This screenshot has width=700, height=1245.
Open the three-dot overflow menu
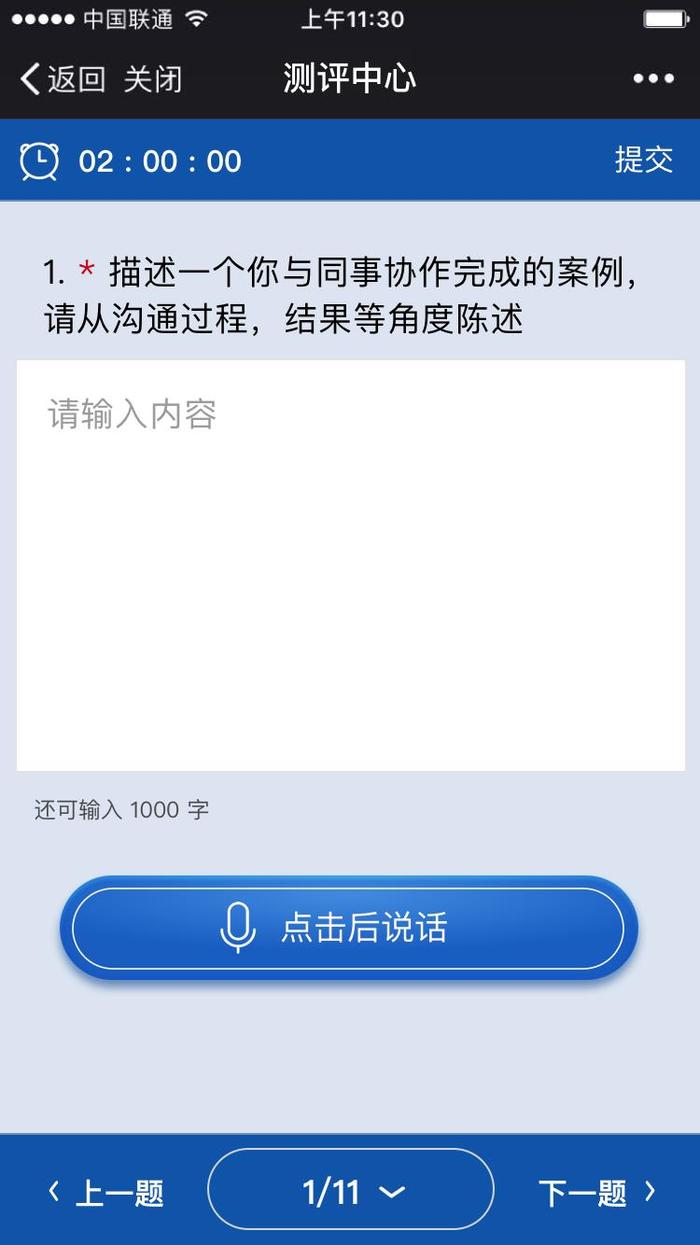tap(653, 79)
